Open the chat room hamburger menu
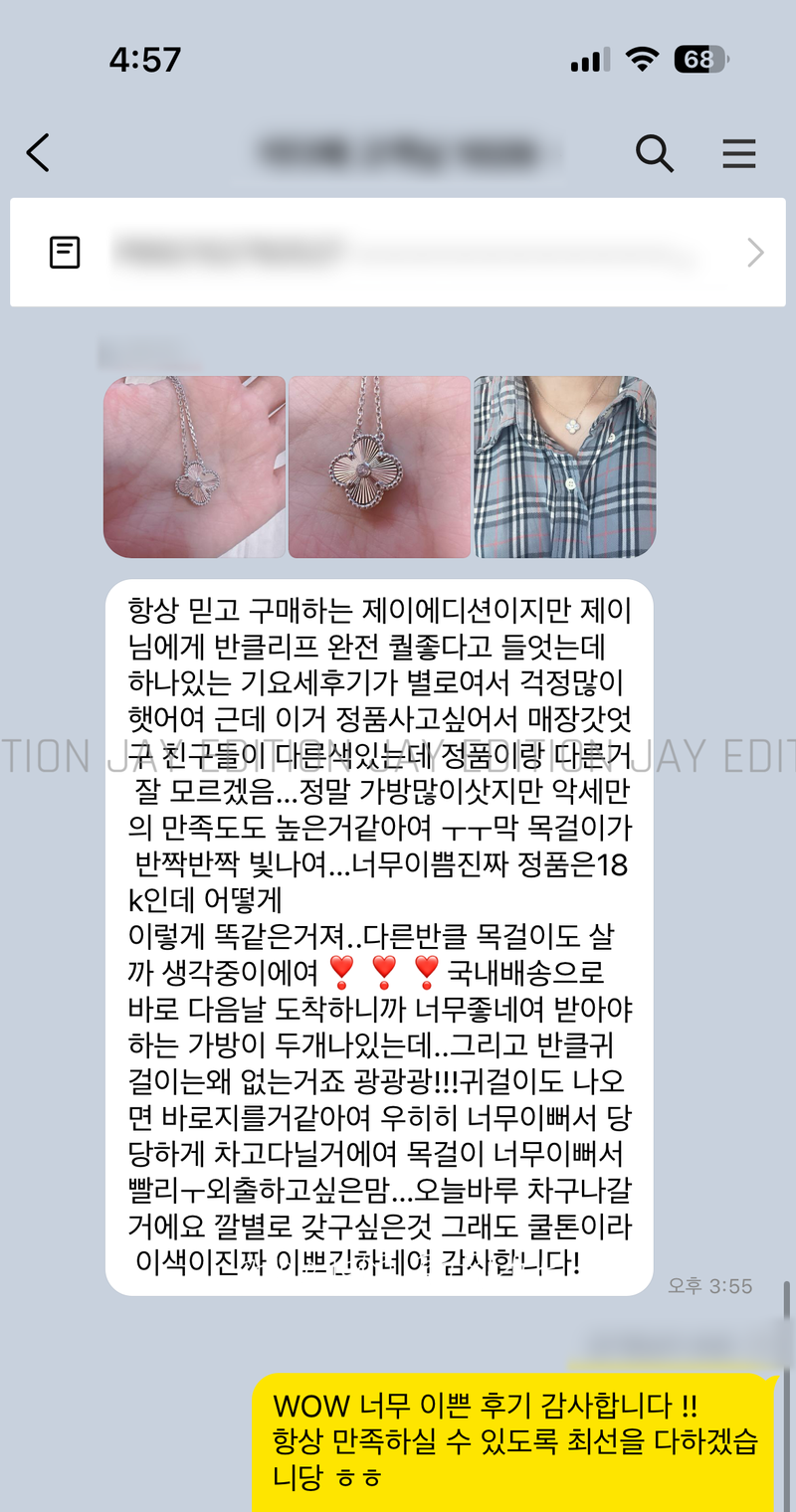This screenshot has width=796, height=1512. (x=738, y=153)
